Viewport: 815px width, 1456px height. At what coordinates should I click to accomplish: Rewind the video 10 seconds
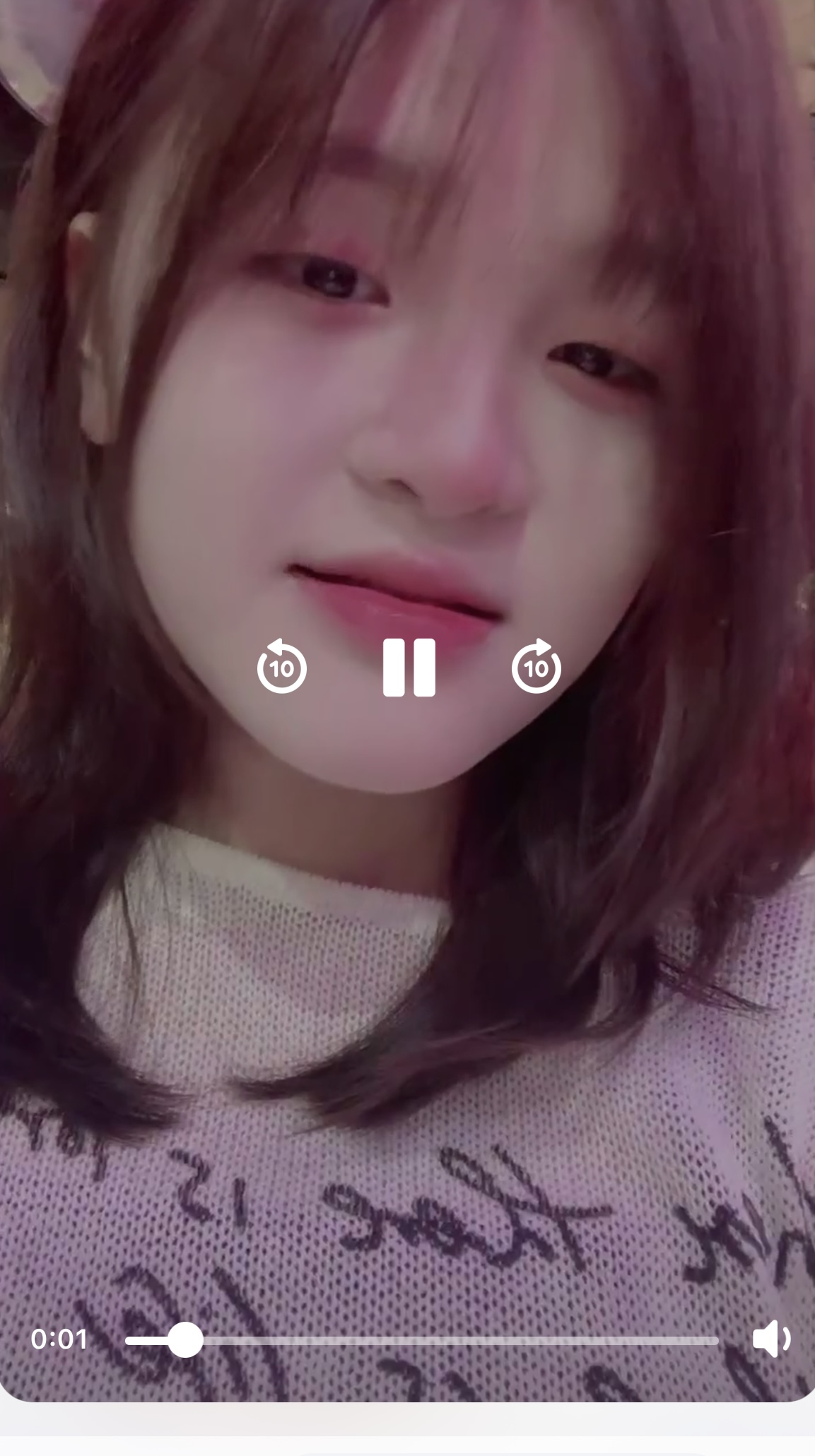[281, 666]
